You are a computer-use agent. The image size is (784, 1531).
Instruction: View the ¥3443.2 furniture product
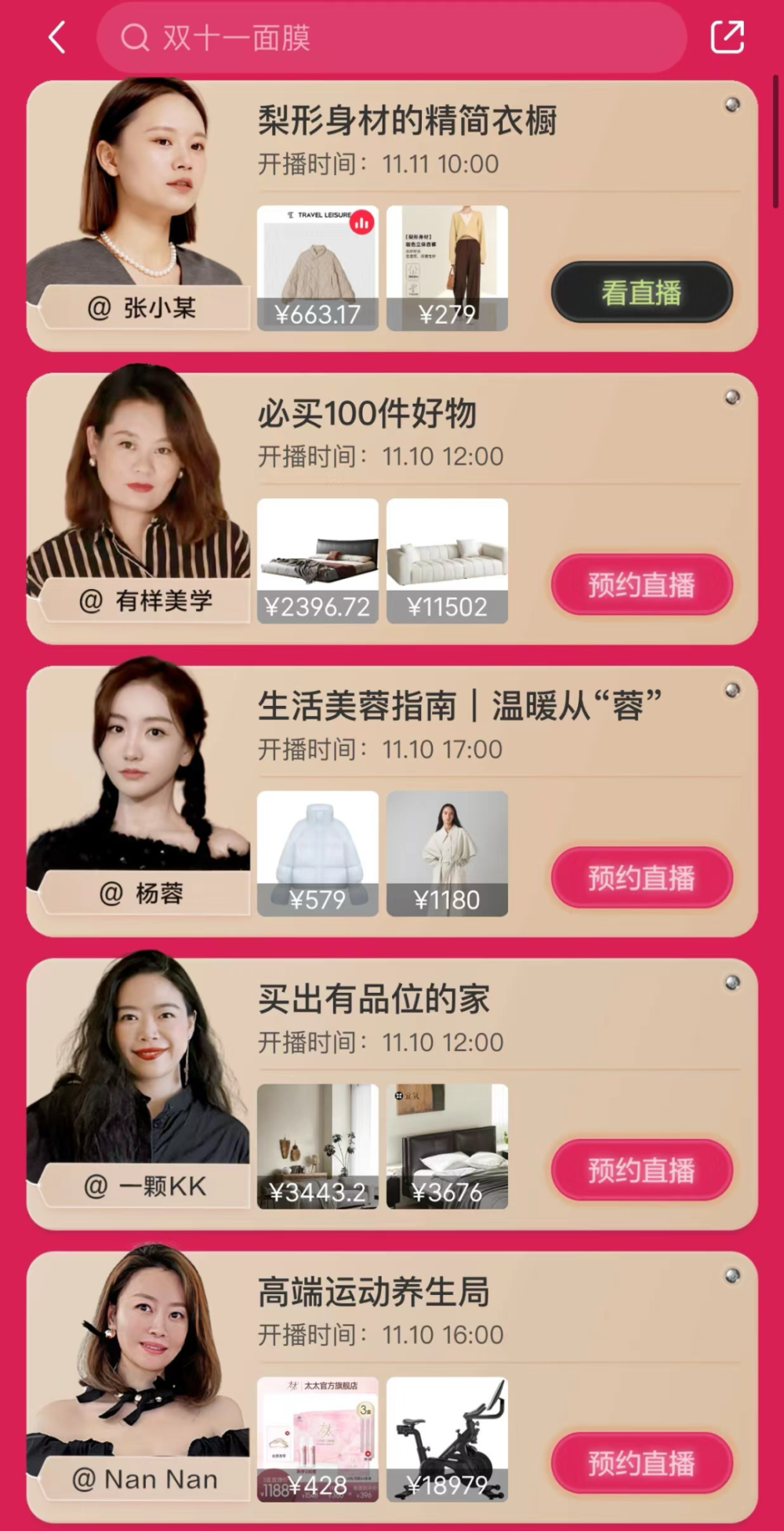coord(318,1146)
